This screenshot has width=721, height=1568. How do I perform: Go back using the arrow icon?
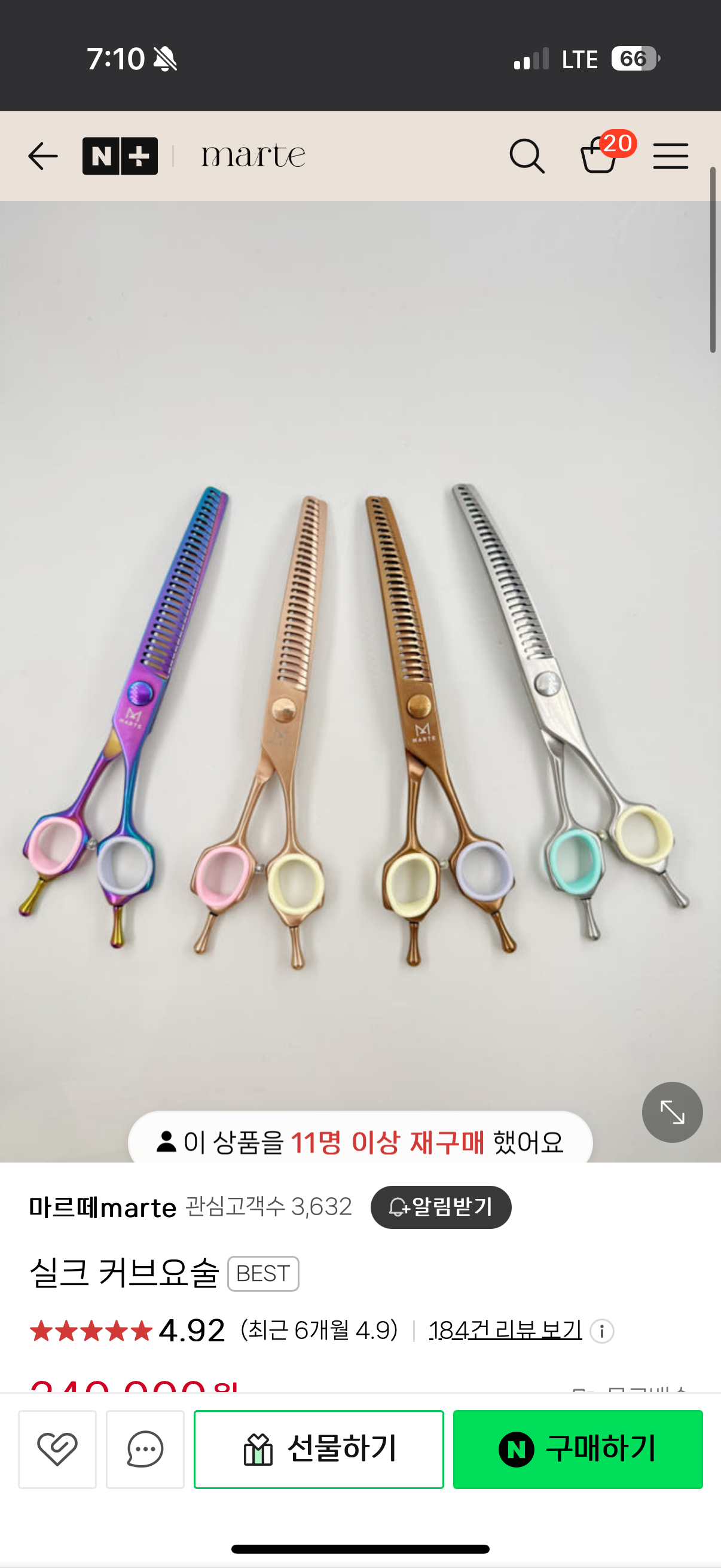42,157
